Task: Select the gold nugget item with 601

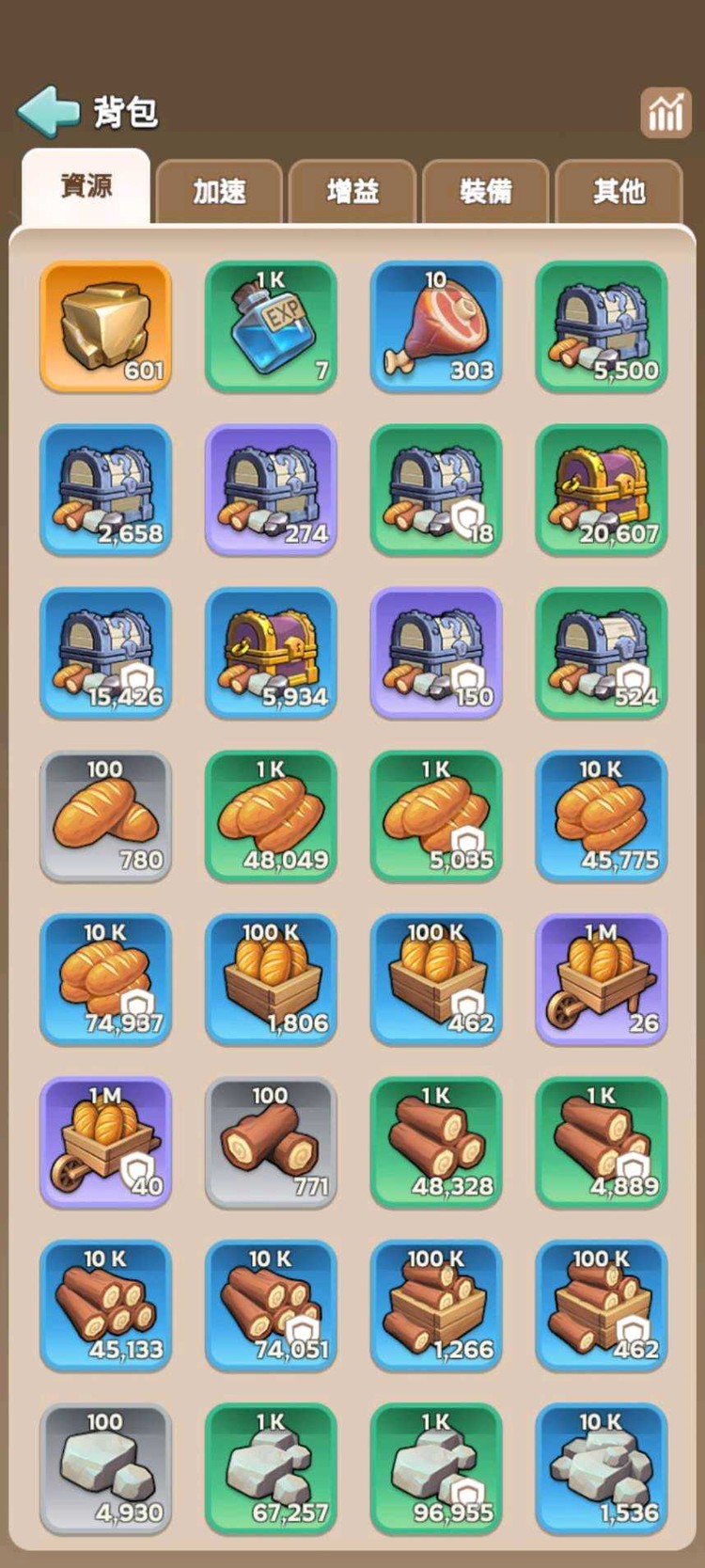Action: (x=106, y=325)
